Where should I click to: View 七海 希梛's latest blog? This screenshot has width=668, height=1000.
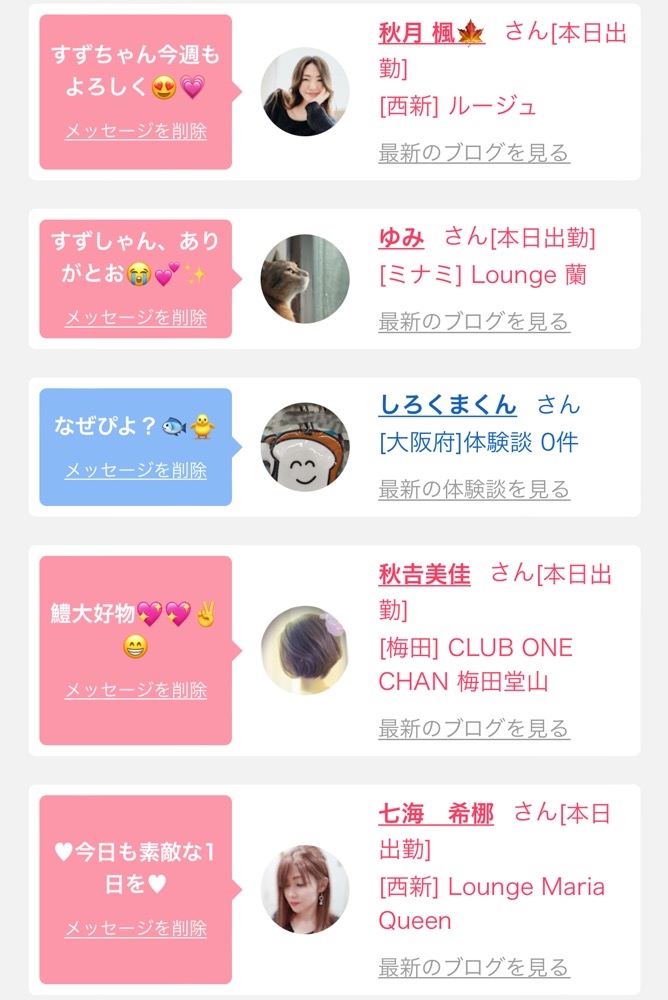point(473,967)
